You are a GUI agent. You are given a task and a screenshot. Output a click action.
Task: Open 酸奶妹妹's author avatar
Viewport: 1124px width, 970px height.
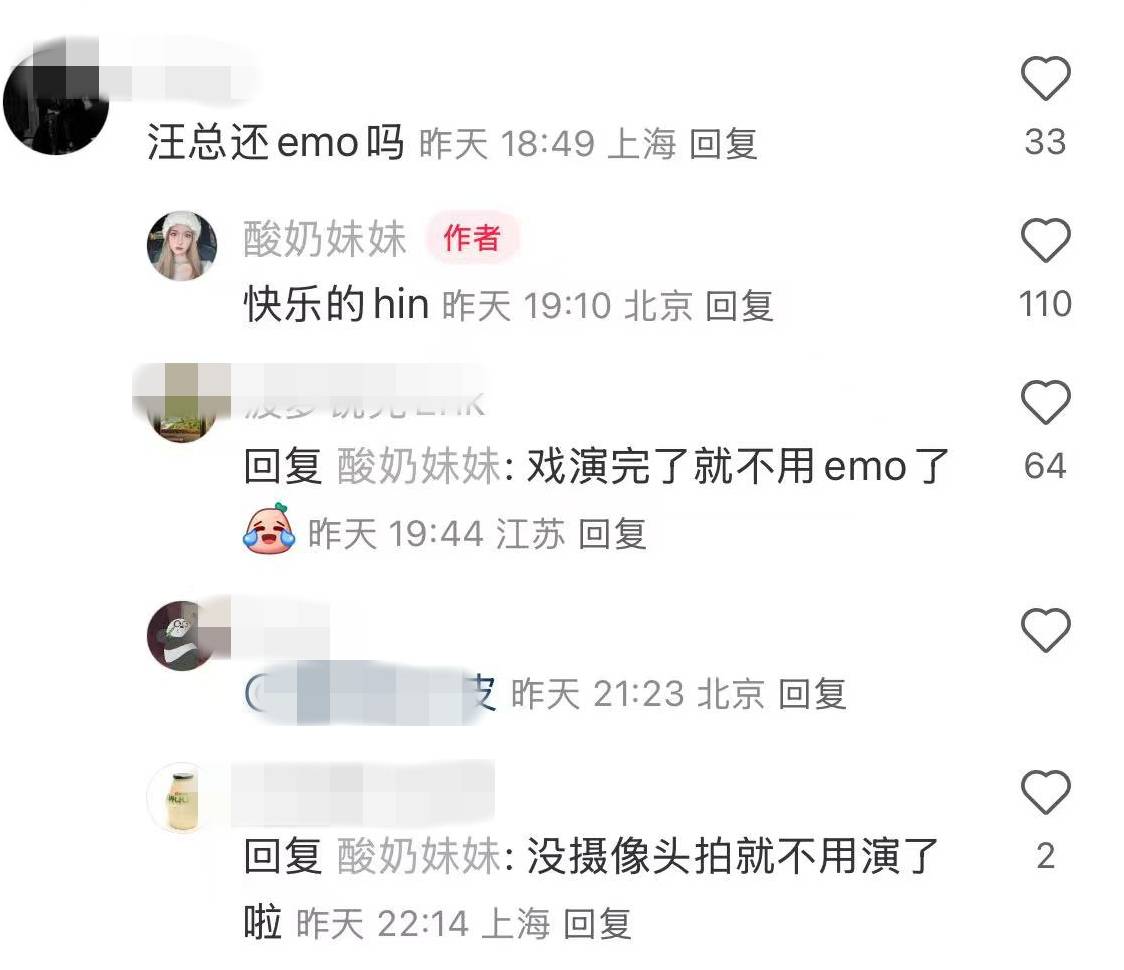(x=182, y=246)
